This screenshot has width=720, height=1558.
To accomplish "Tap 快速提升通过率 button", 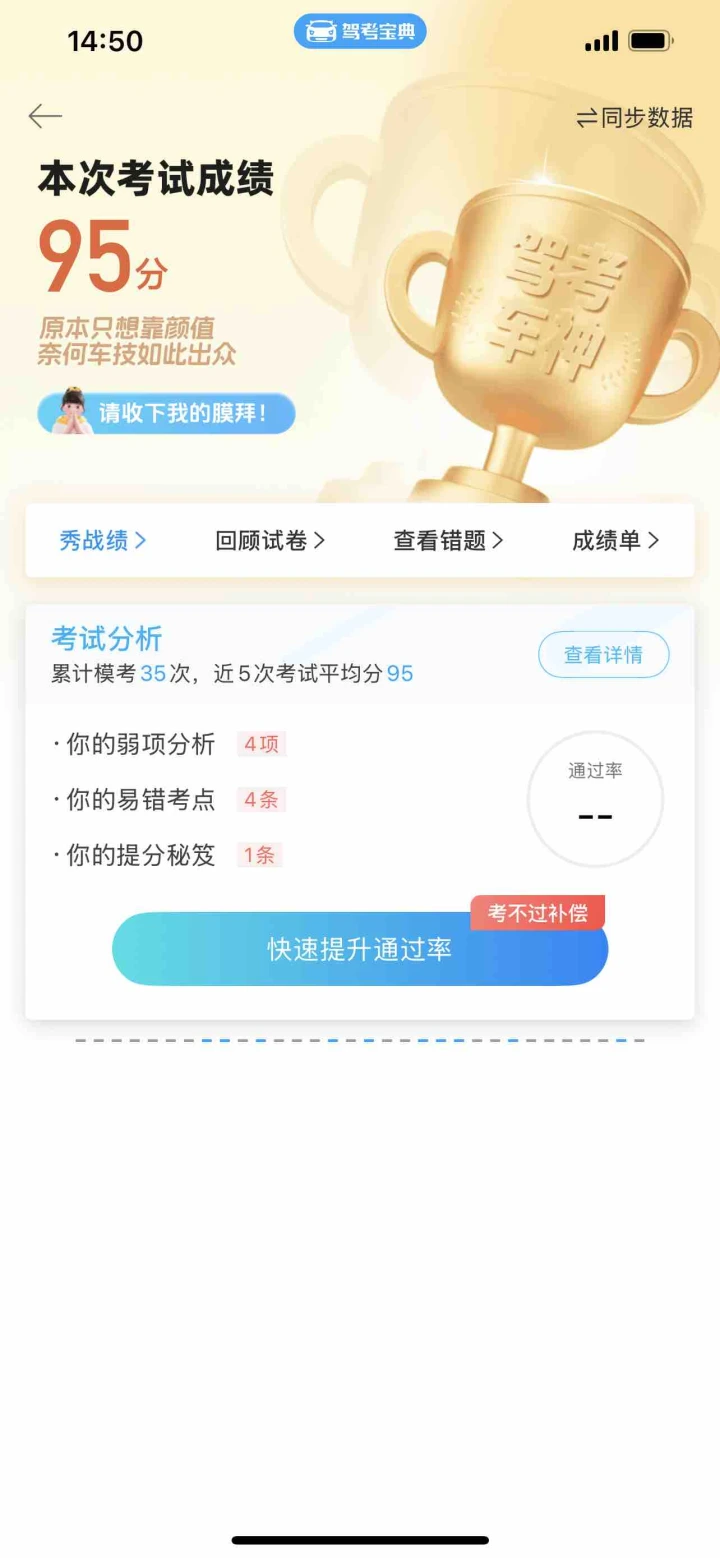I will click(x=360, y=949).
